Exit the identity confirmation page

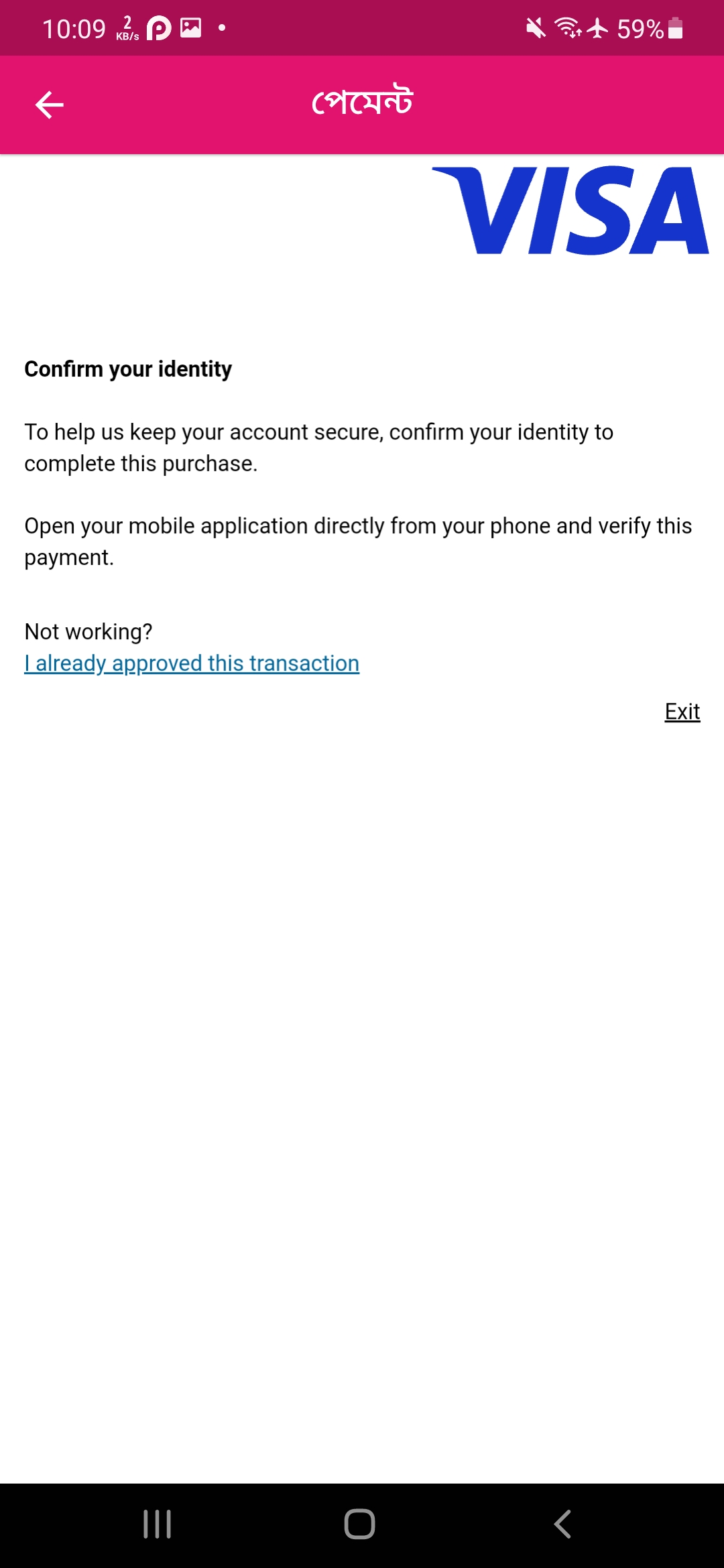pyautogui.click(x=682, y=712)
